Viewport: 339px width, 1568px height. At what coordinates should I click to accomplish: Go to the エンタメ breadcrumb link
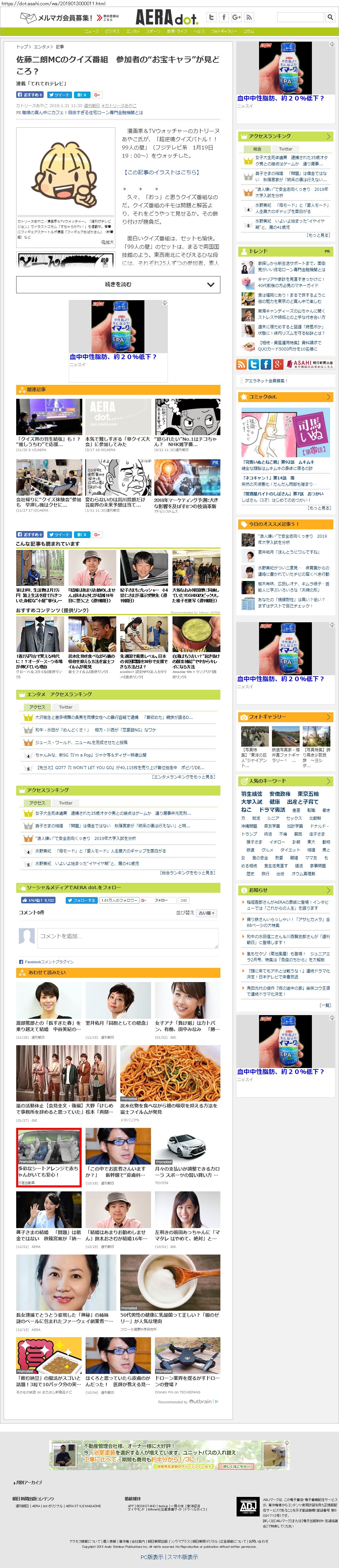click(x=41, y=46)
